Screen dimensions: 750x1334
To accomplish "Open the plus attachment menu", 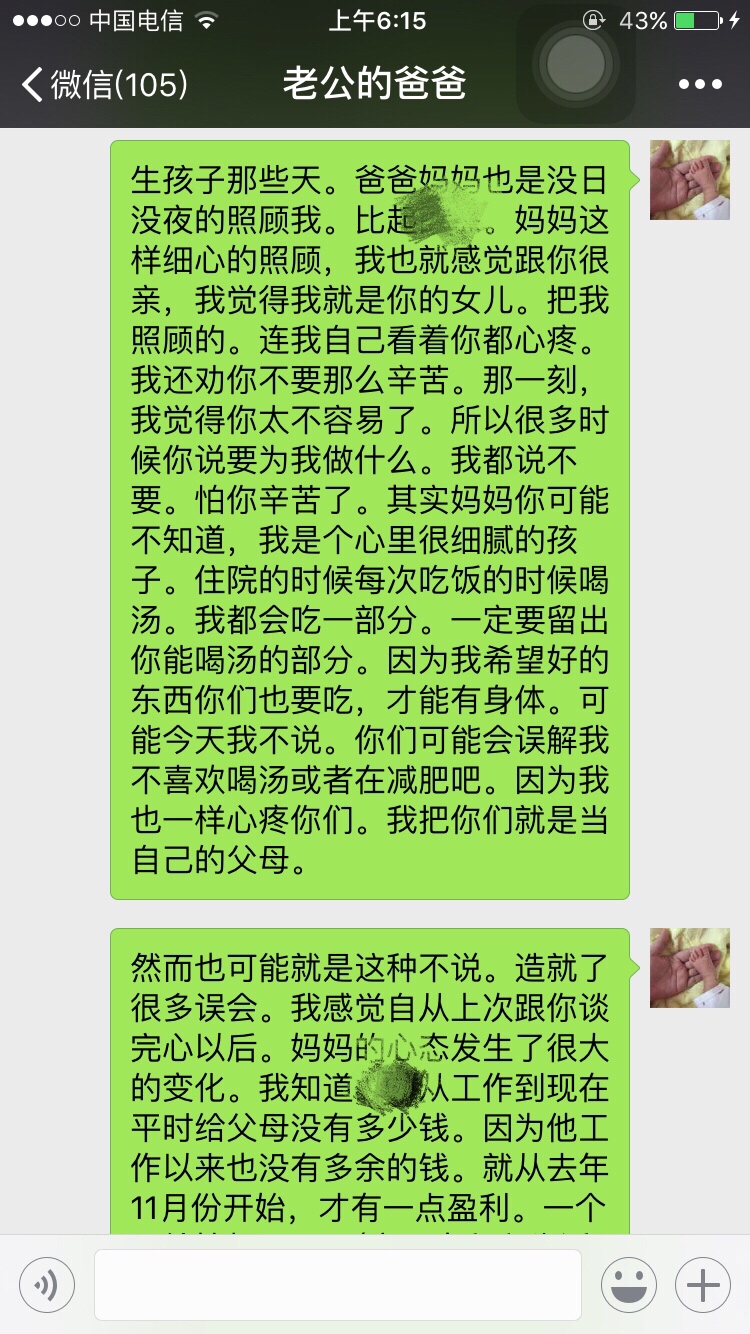I will pyautogui.click(x=703, y=1284).
